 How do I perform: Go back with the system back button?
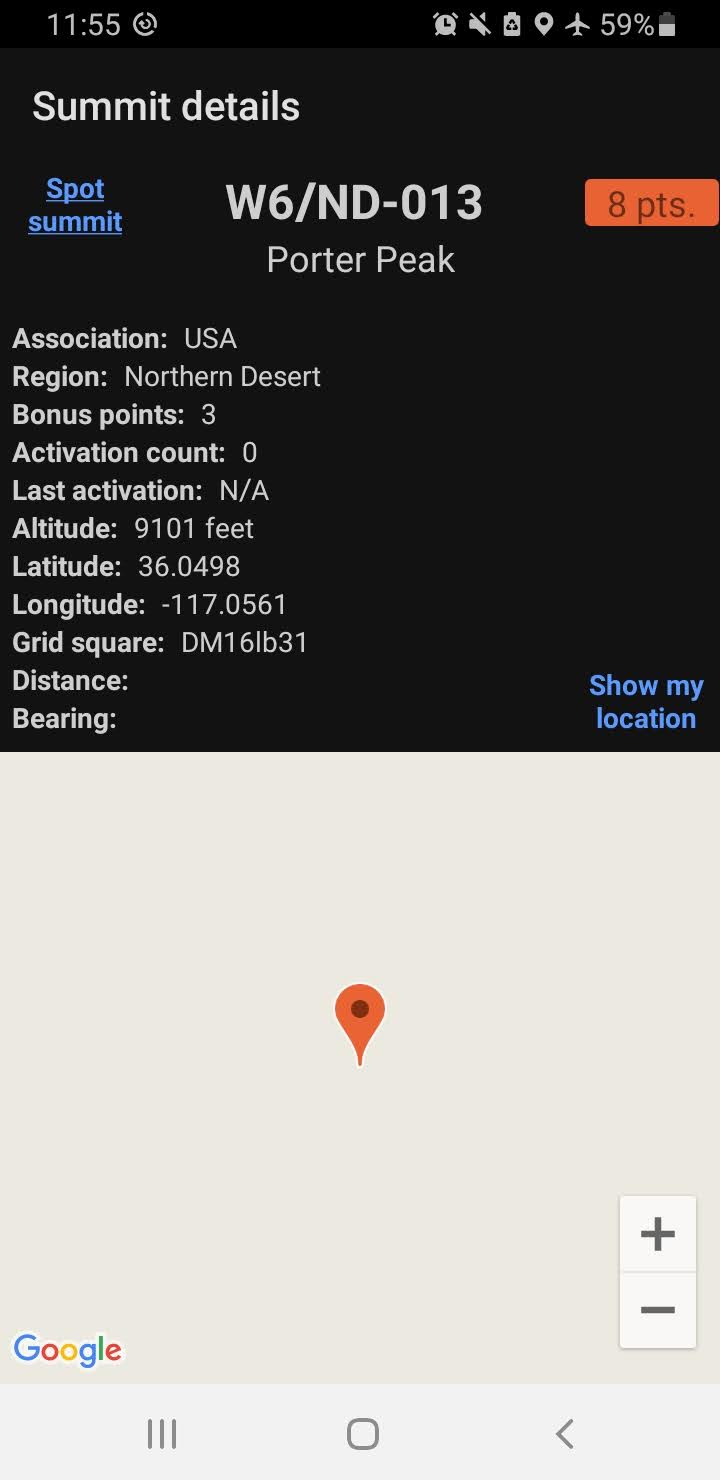pyautogui.click(x=564, y=1433)
